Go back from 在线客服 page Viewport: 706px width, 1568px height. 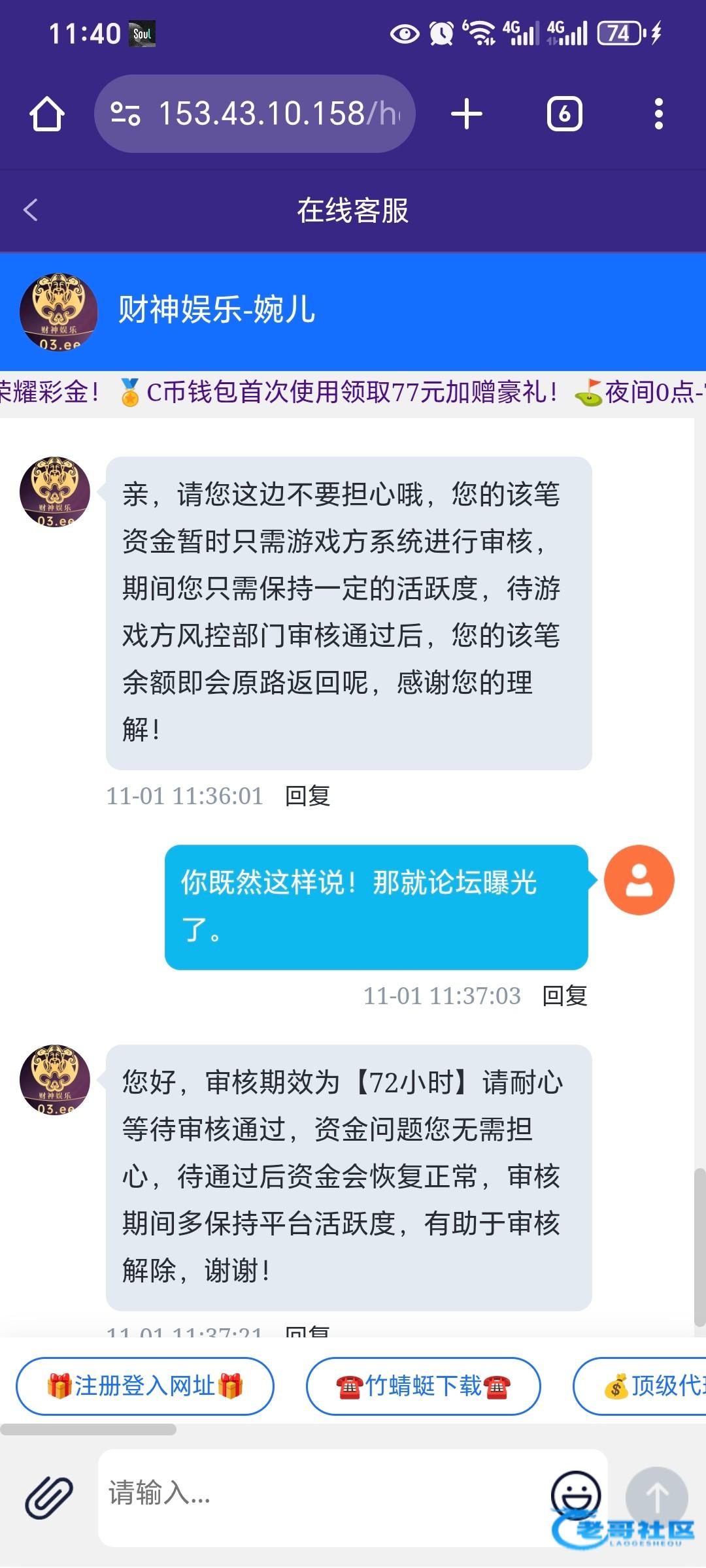pyautogui.click(x=30, y=210)
